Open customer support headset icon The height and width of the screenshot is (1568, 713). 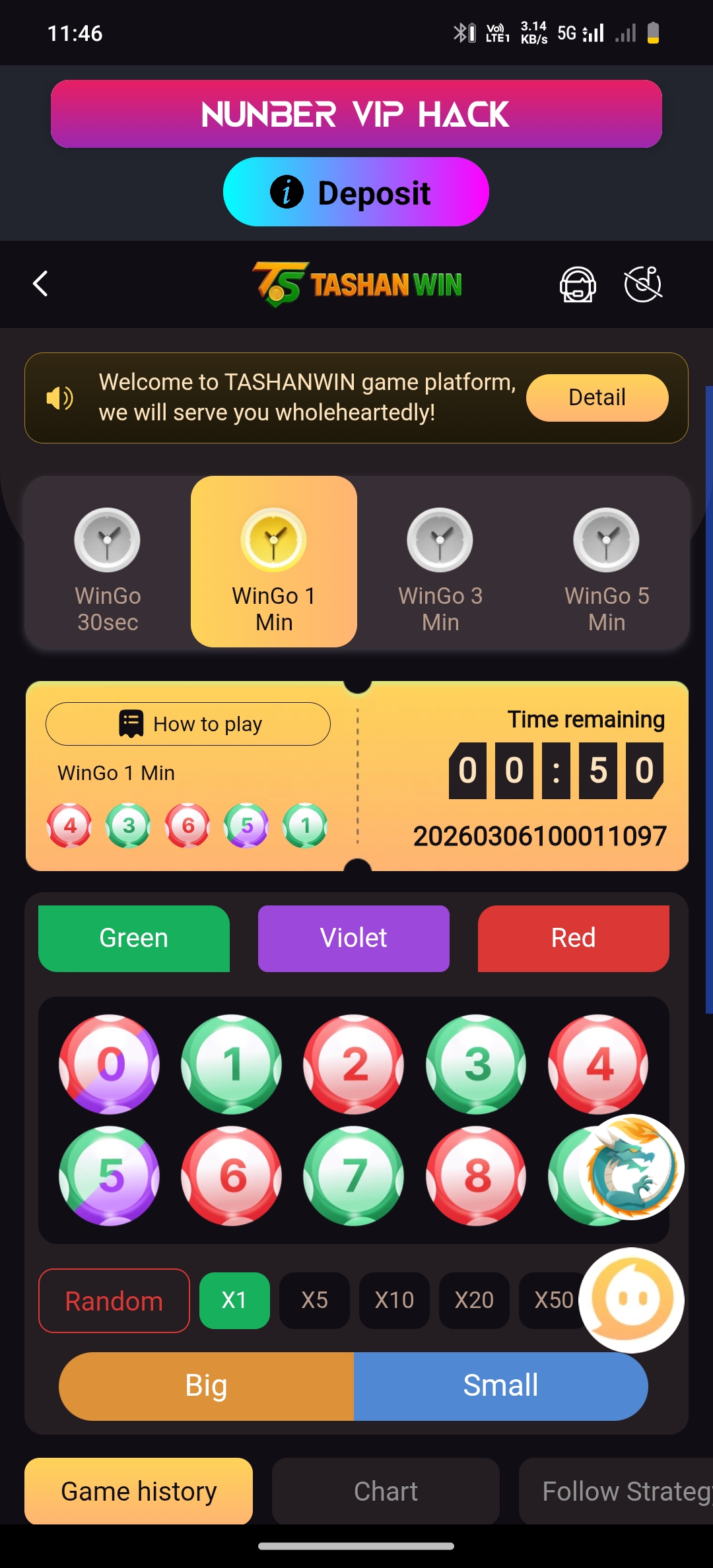pyautogui.click(x=578, y=284)
